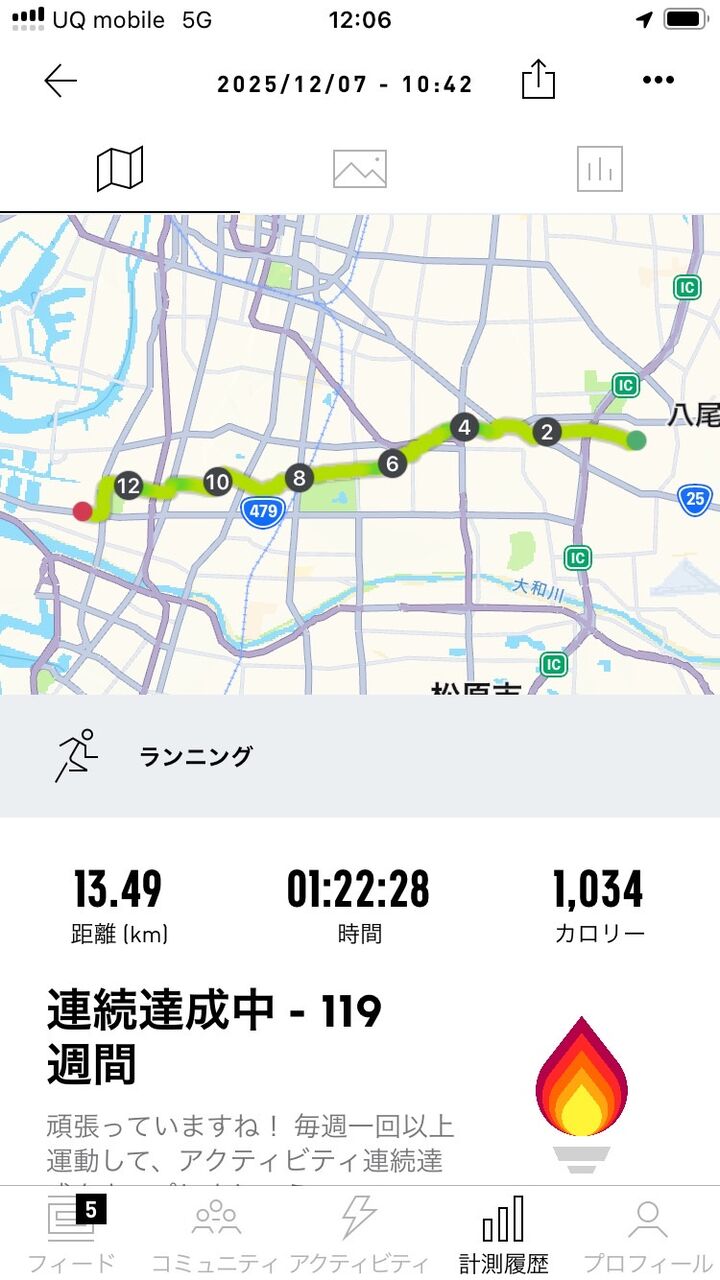The image size is (720, 1280).
Task: Share this running activity
Action: click(538, 80)
